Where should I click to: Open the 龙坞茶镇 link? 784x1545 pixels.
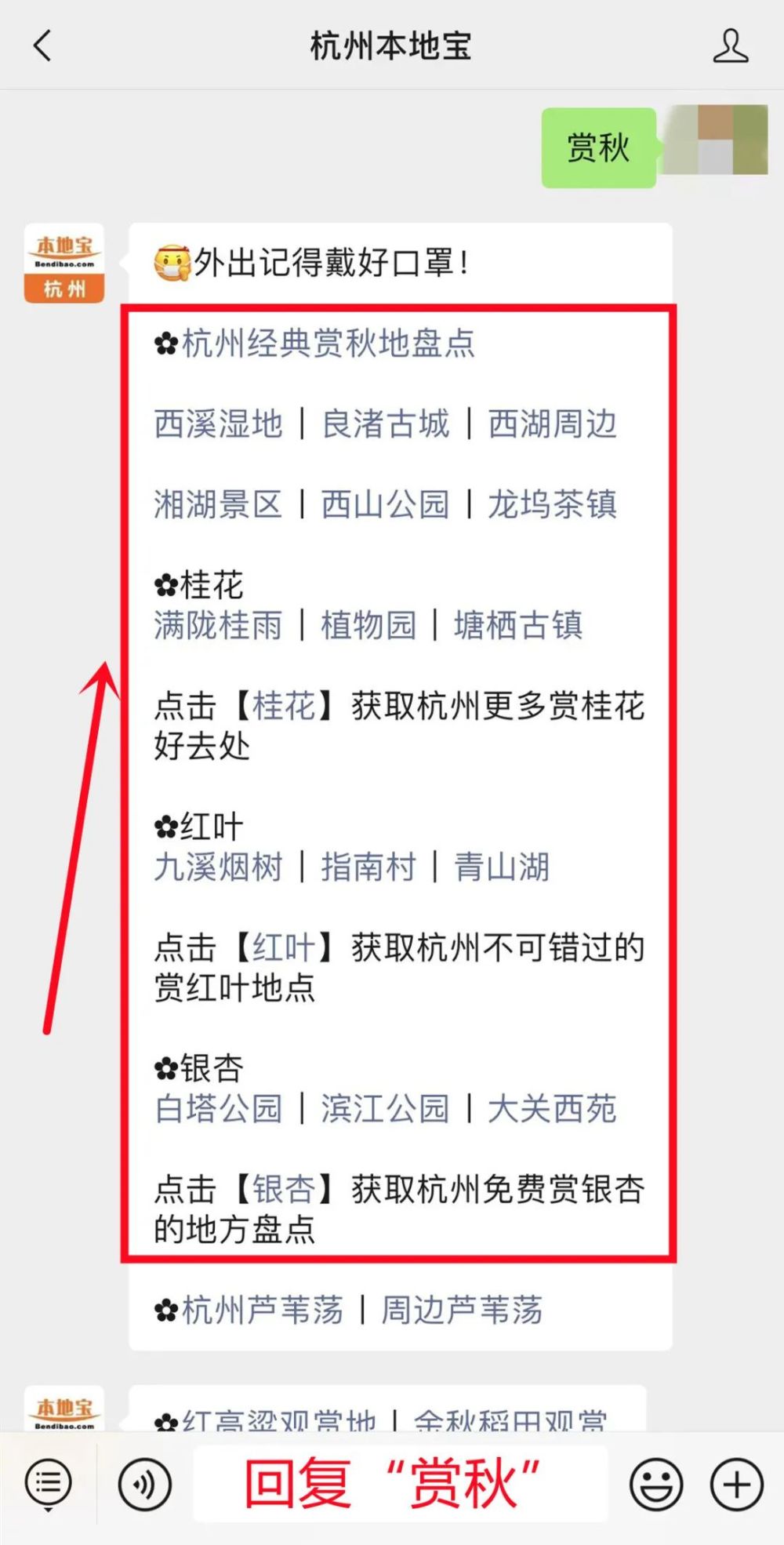point(552,504)
